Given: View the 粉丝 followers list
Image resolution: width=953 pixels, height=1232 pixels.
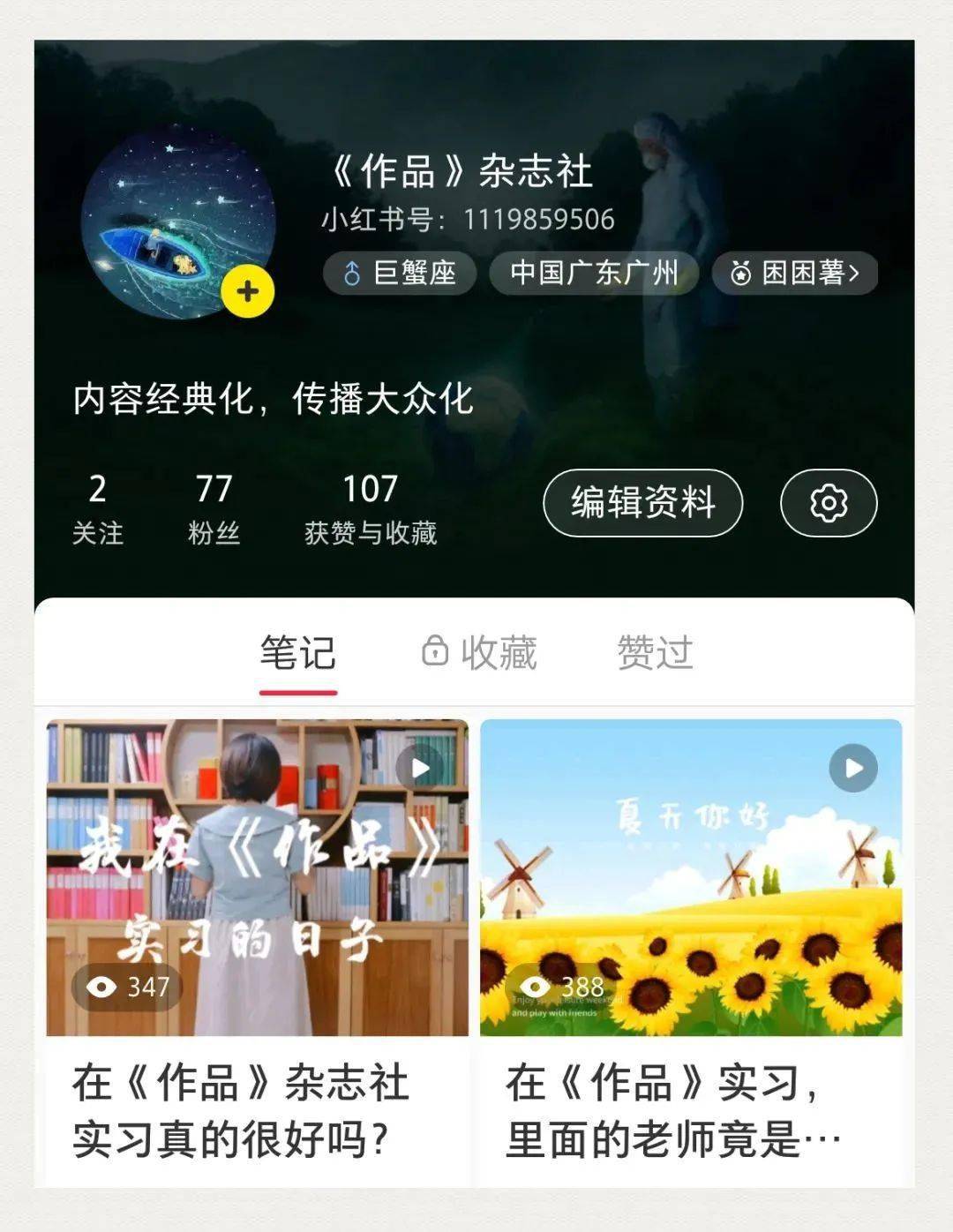Looking at the screenshot, I should click(x=214, y=508).
